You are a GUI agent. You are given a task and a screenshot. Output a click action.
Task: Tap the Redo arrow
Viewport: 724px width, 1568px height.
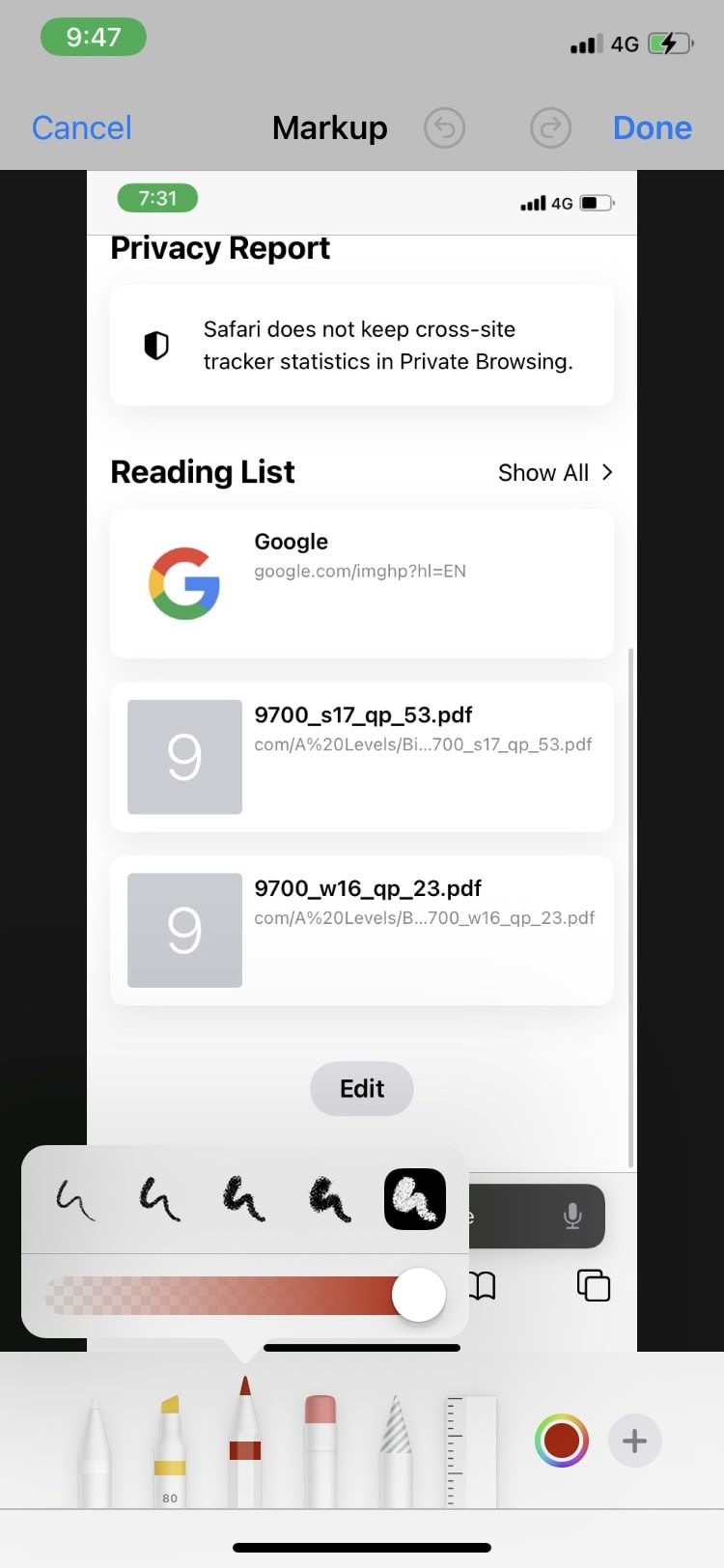[x=550, y=126]
